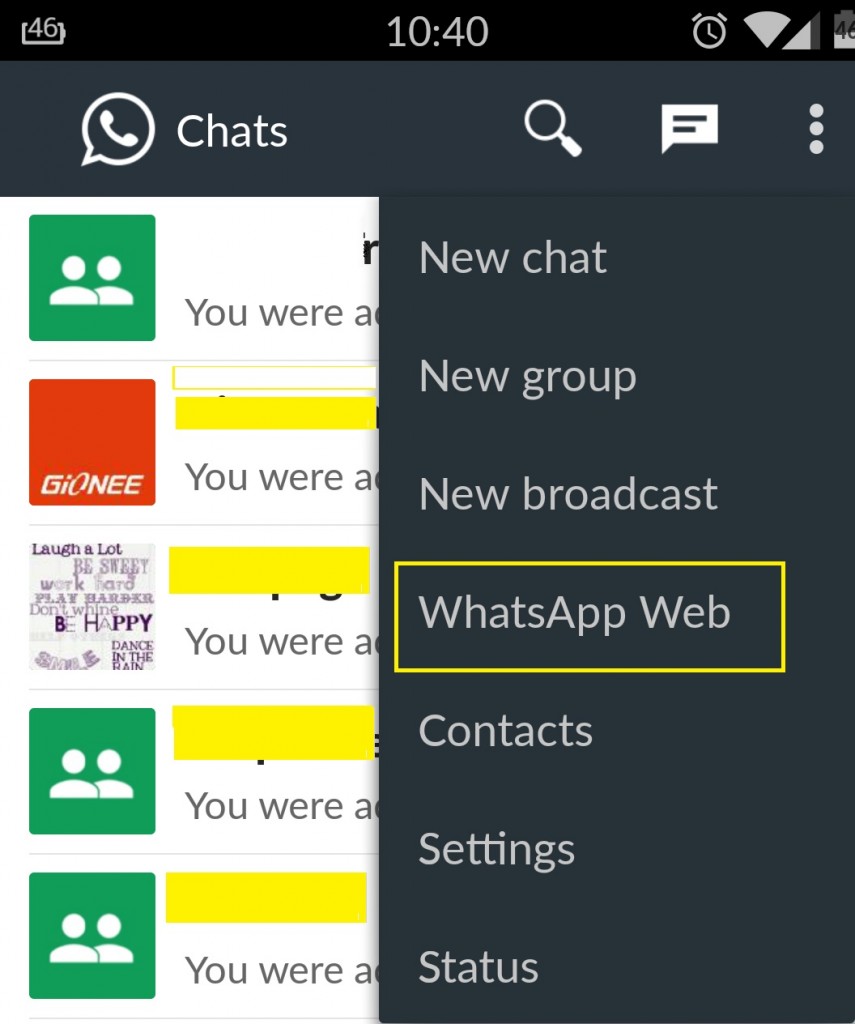Tap the three-dot overflow menu
The height and width of the screenshot is (1024, 855).
click(816, 130)
